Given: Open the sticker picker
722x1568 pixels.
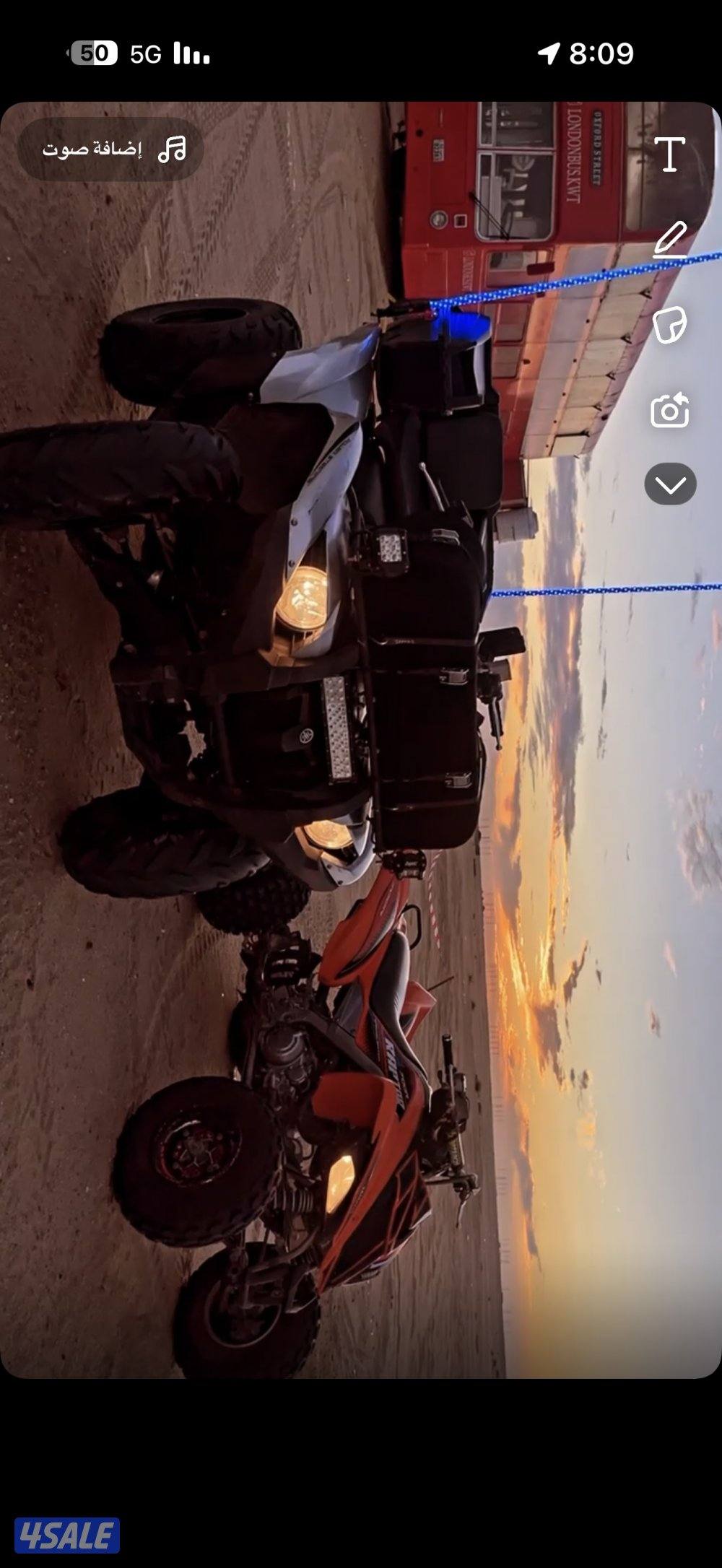Looking at the screenshot, I should pos(669,326).
